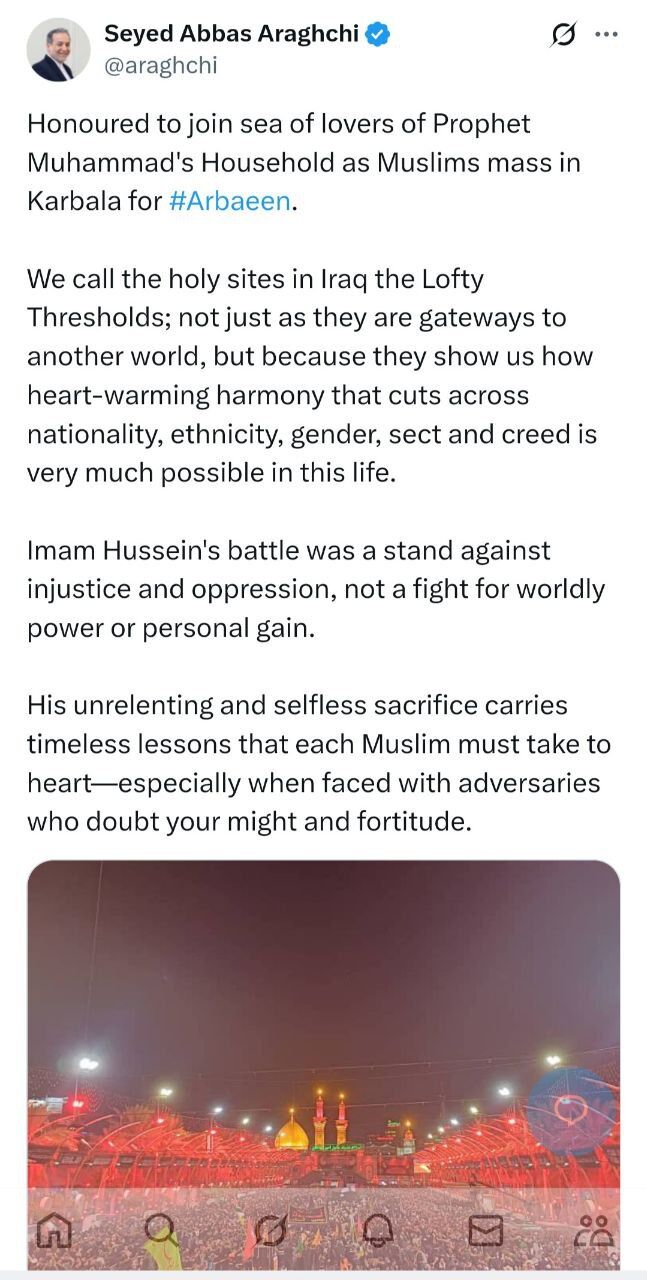This screenshot has height=1280, width=647.
Task: Open the Communities tab
Action: pyautogui.click(x=594, y=1231)
